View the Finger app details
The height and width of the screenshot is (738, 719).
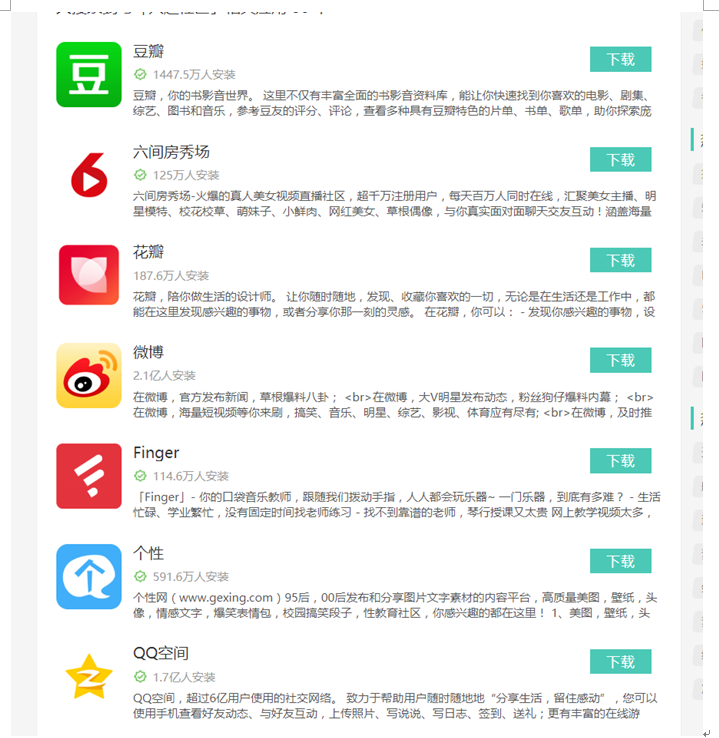tap(156, 453)
